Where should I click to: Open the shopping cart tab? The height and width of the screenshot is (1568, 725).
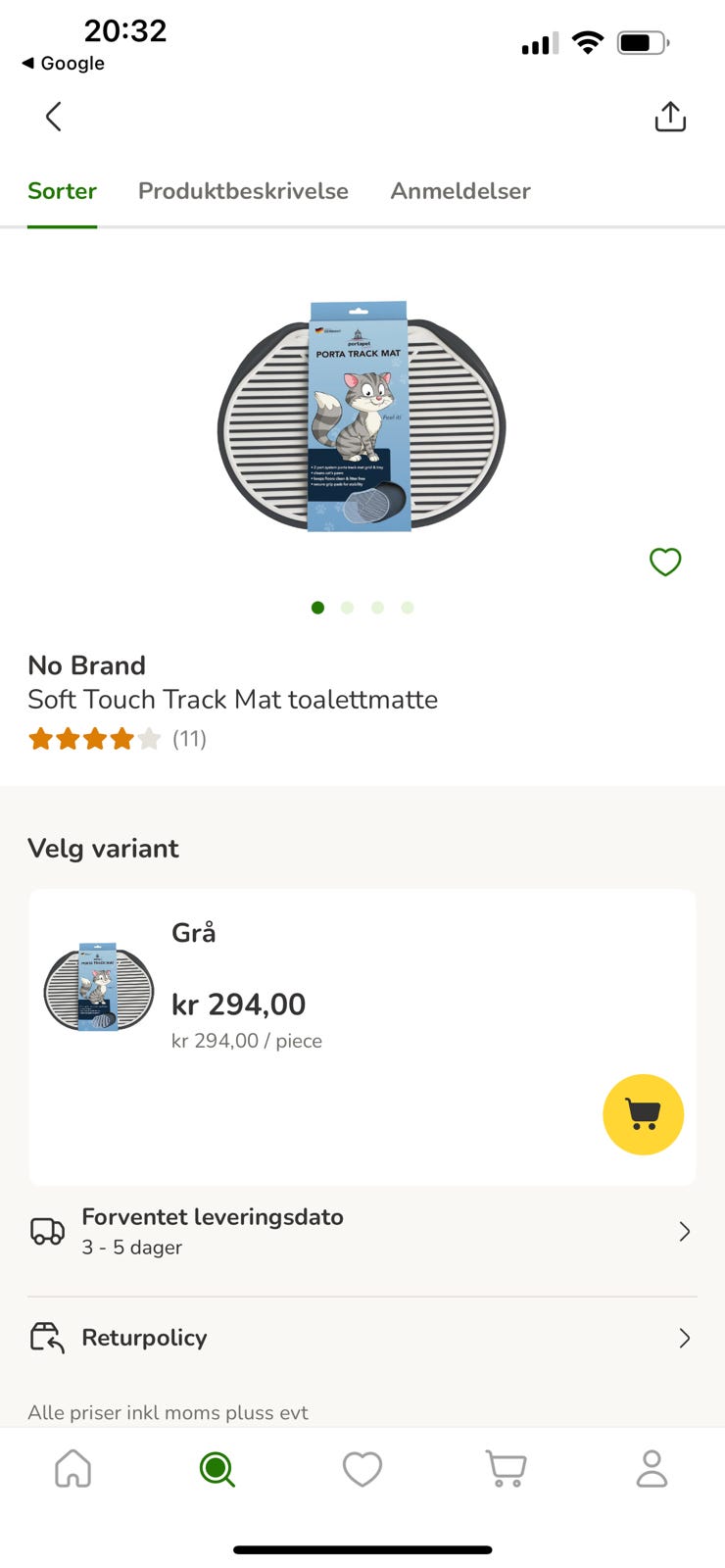point(507,1469)
